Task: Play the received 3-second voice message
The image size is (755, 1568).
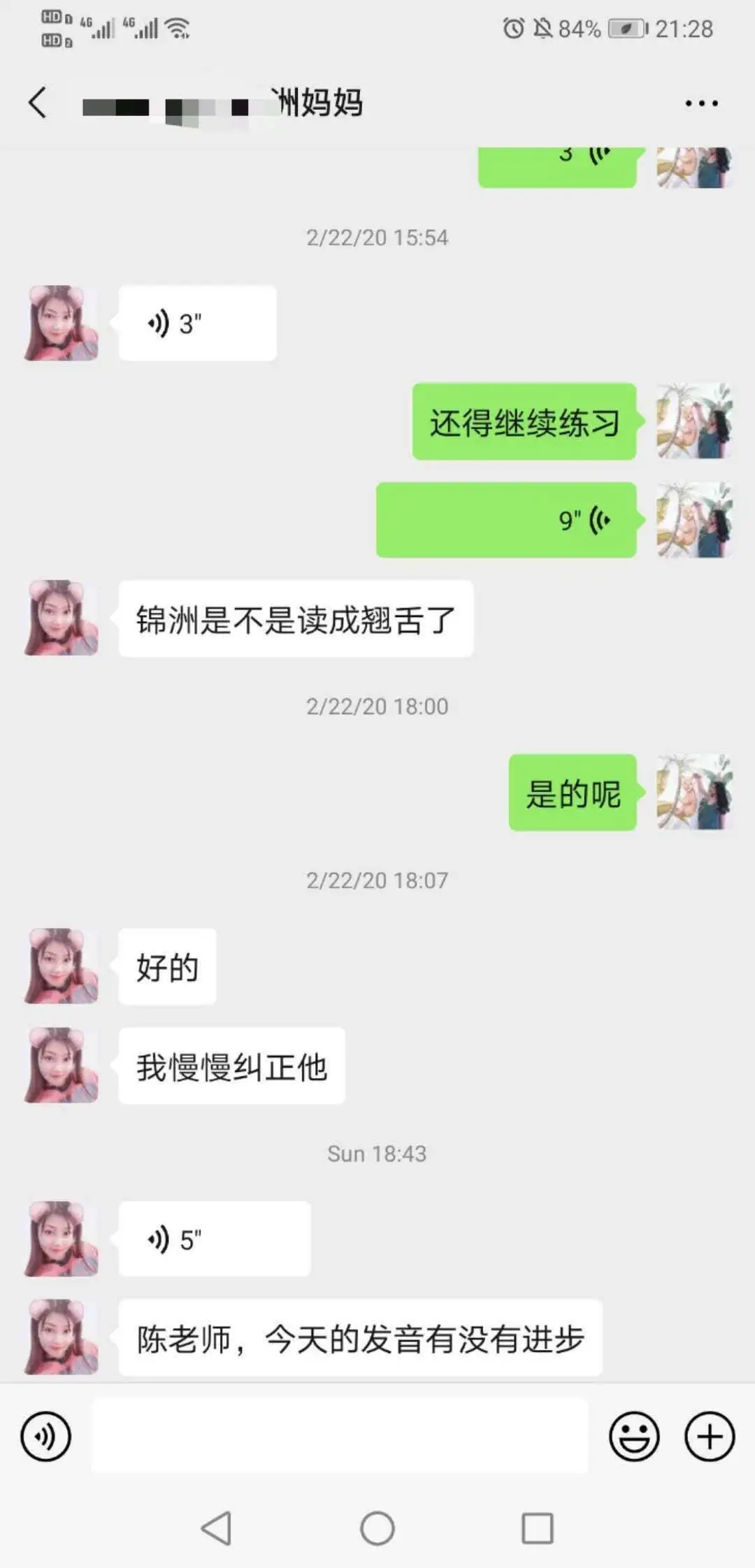Action: tap(196, 324)
